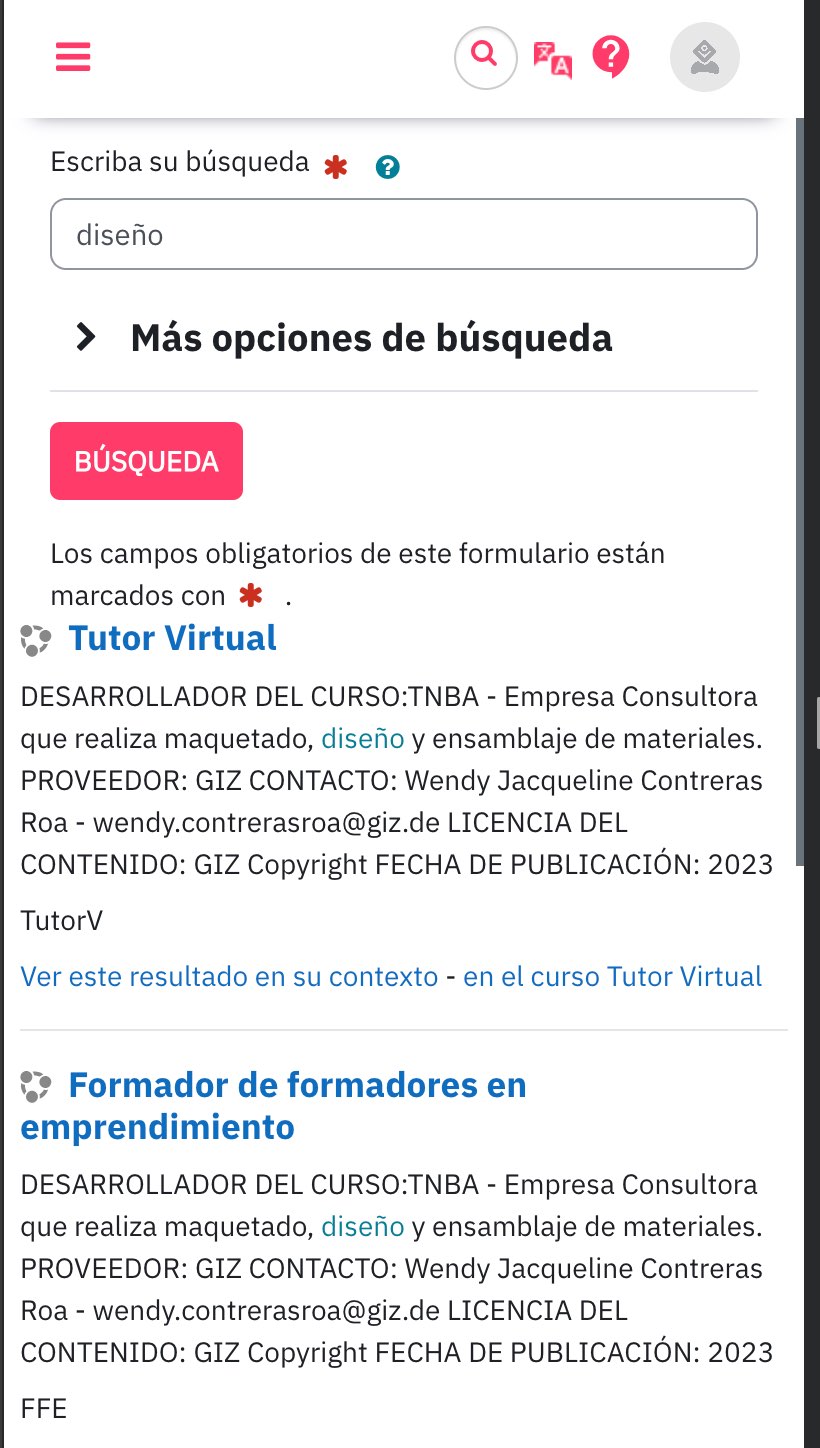The height and width of the screenshot is (1448, 820).
Task: Open the help question mark icon
Action: (610, 57)
